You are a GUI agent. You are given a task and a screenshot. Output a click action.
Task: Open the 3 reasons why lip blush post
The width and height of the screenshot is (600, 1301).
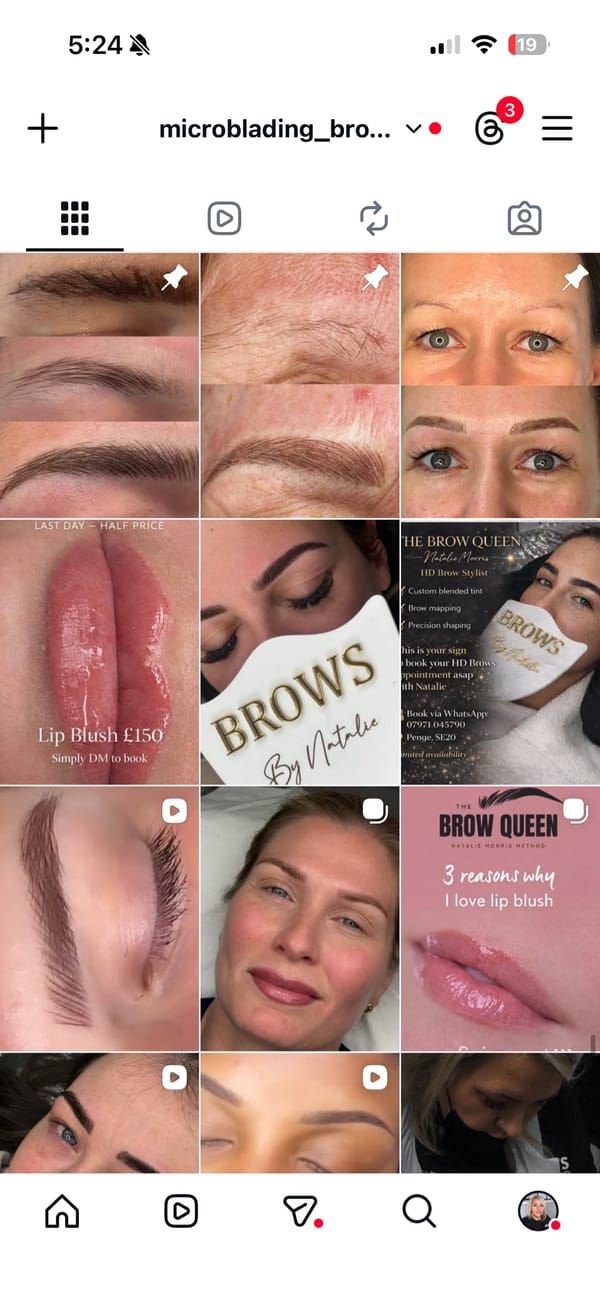pos(500,918)
